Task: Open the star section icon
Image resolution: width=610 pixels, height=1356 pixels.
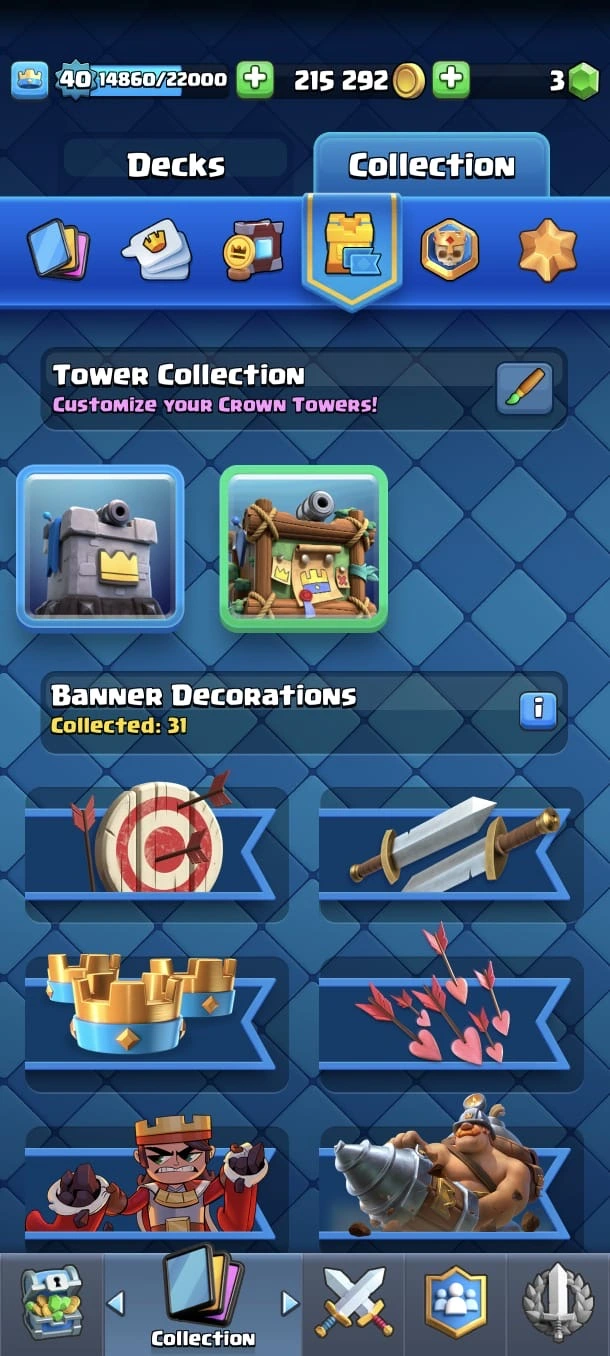Action: click(547, 249)
